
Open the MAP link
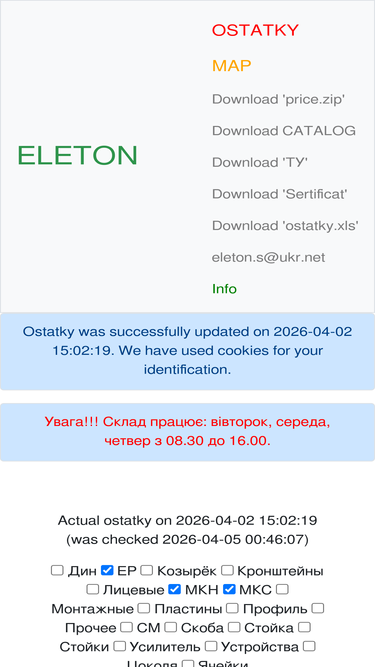(231, 66)
